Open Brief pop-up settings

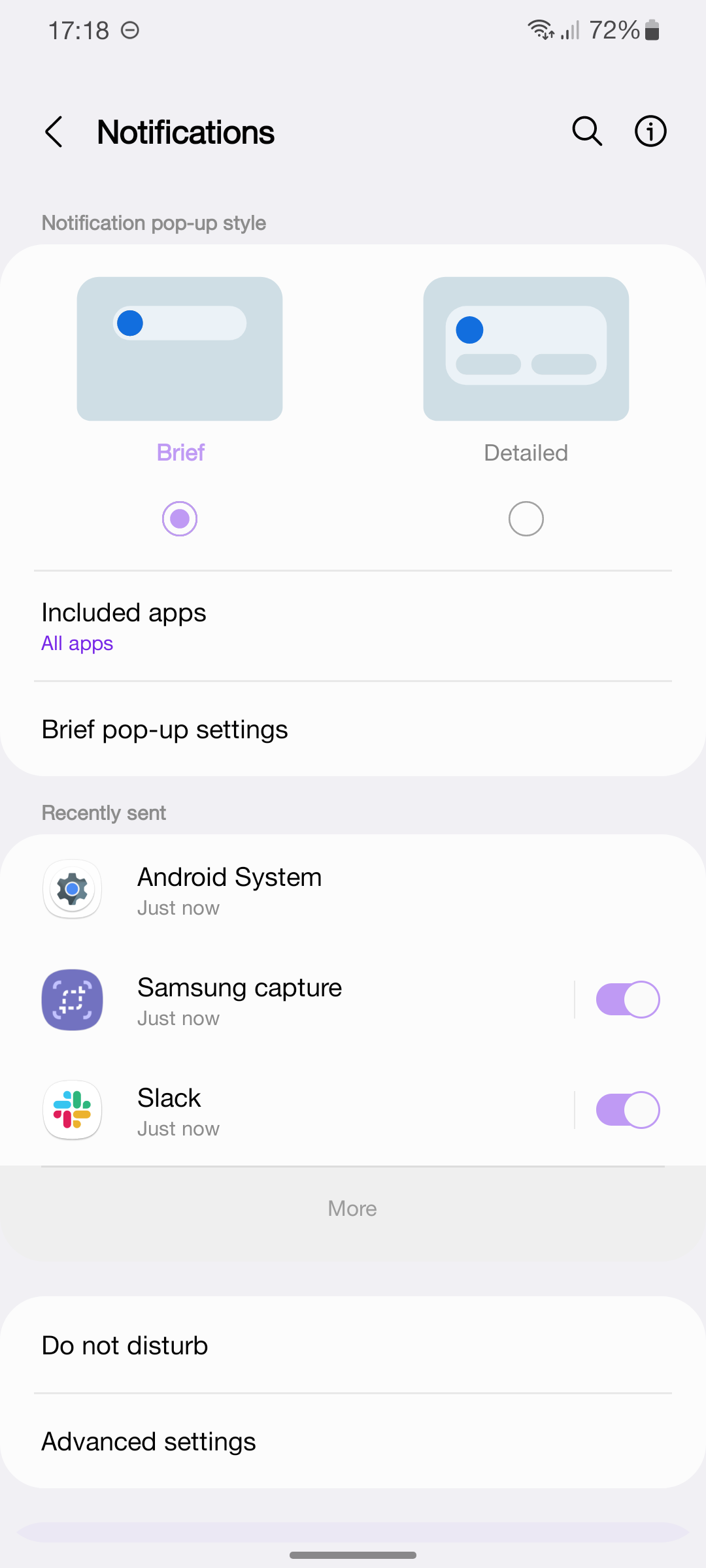click(165, 729)
